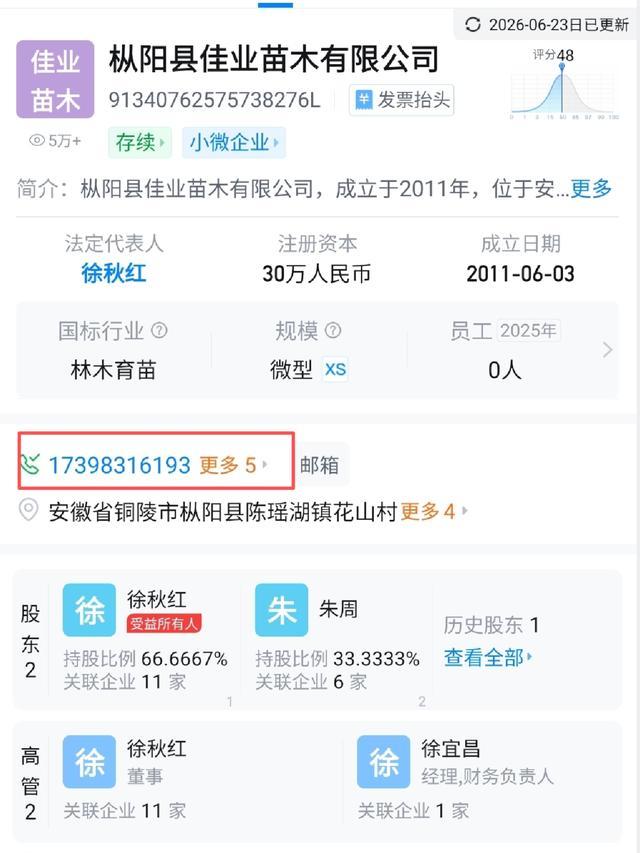Show 更多 5 phone numbers
640x853 pixels.
[233, 465]
